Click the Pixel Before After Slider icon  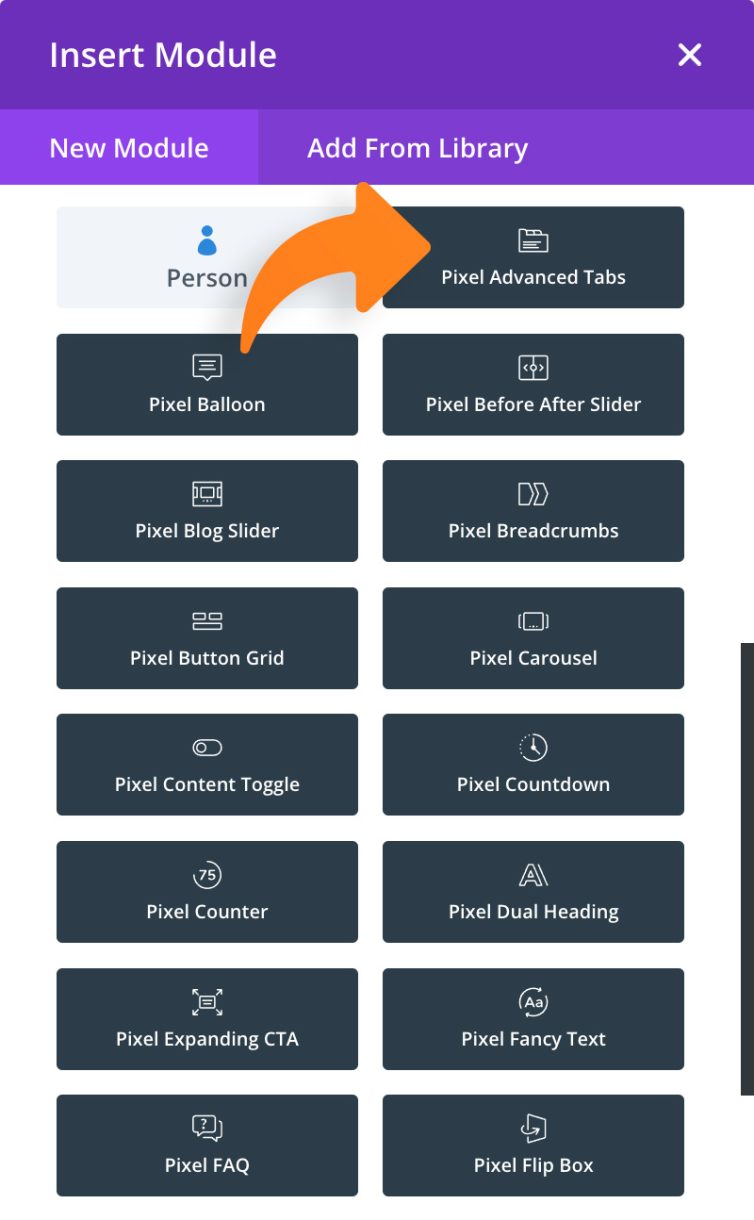[x=533, y=366]
